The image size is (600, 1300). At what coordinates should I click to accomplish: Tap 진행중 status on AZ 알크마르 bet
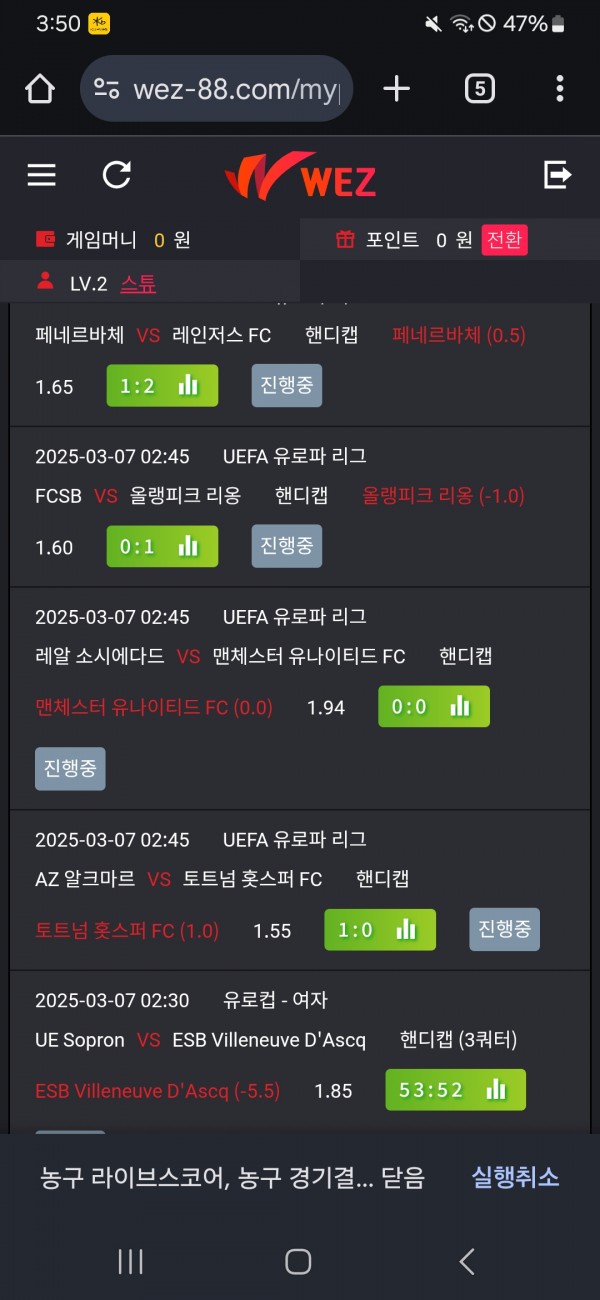click(505, 930)
